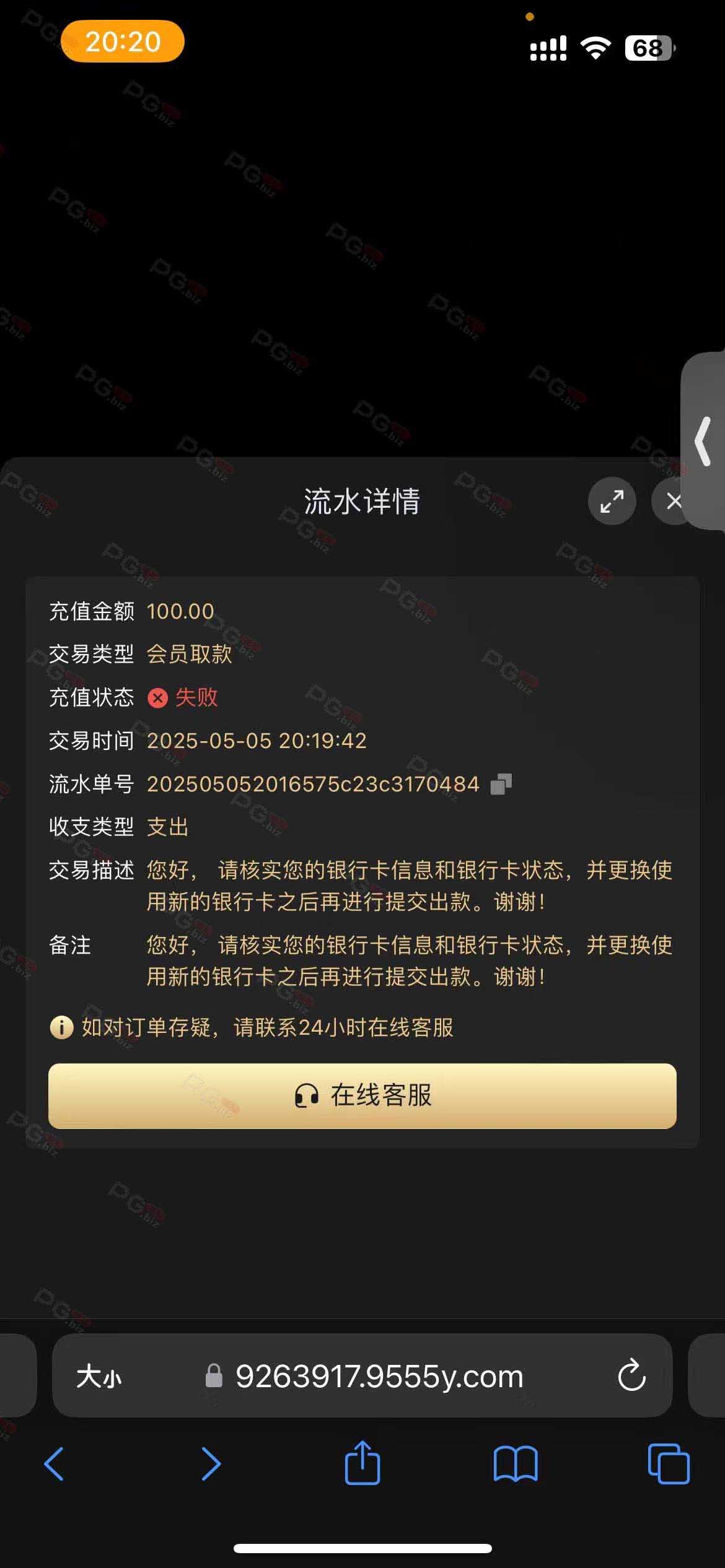725x1568 pixels.
Task: Reload the current page
Action: click(x=631, y=1376)
